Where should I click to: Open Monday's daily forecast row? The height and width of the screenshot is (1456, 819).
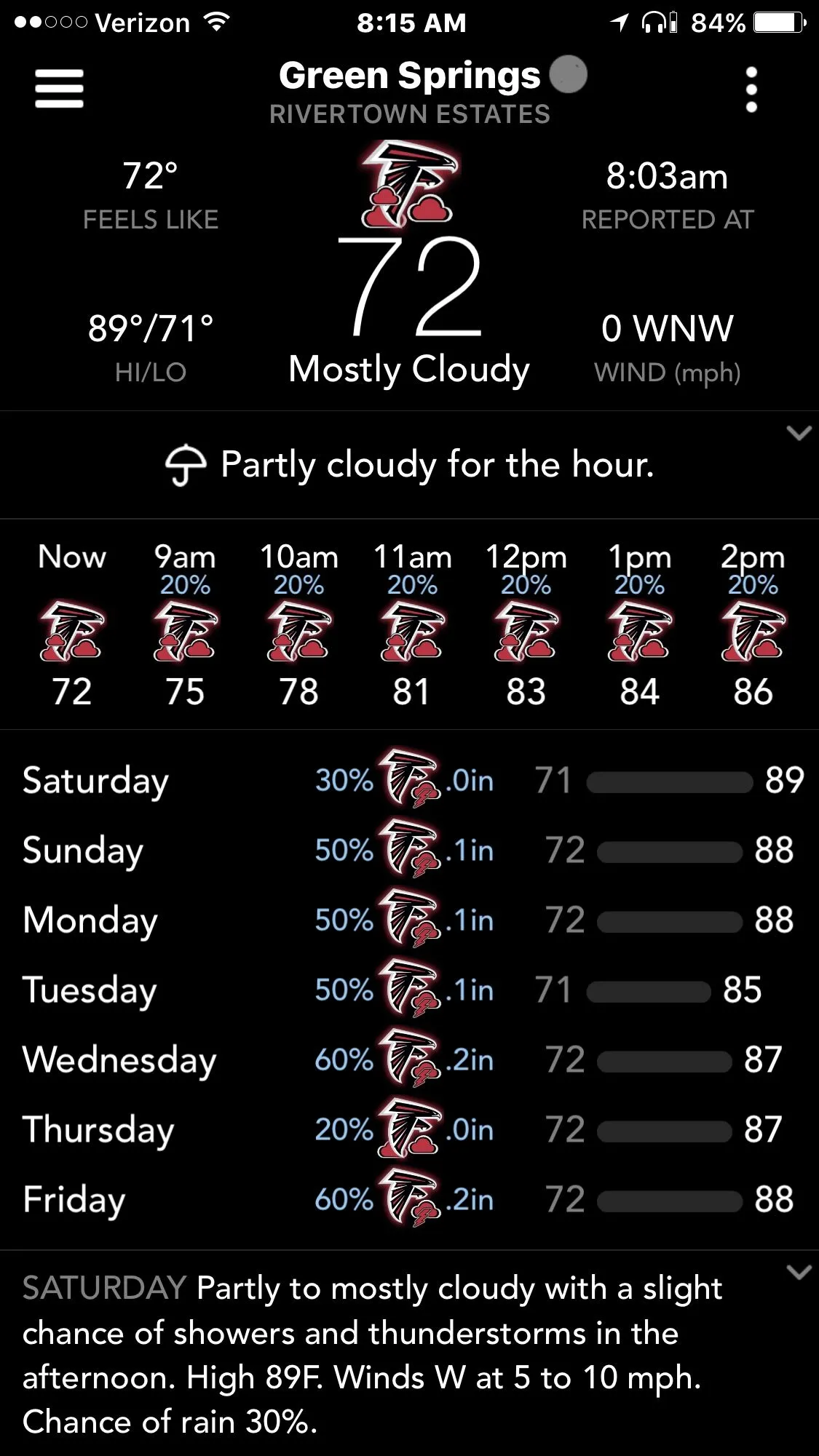click(409, 920)
